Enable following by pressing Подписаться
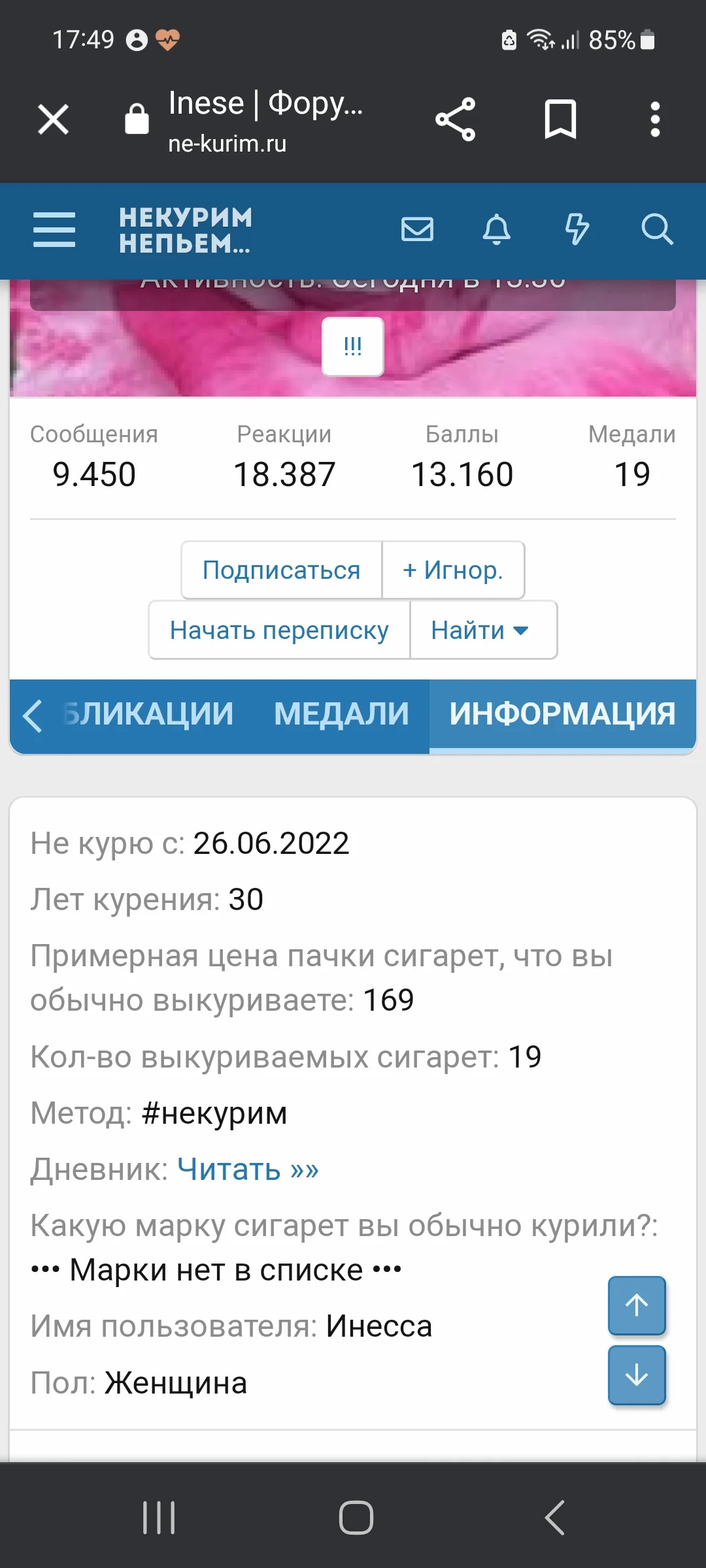 point(281,570)
